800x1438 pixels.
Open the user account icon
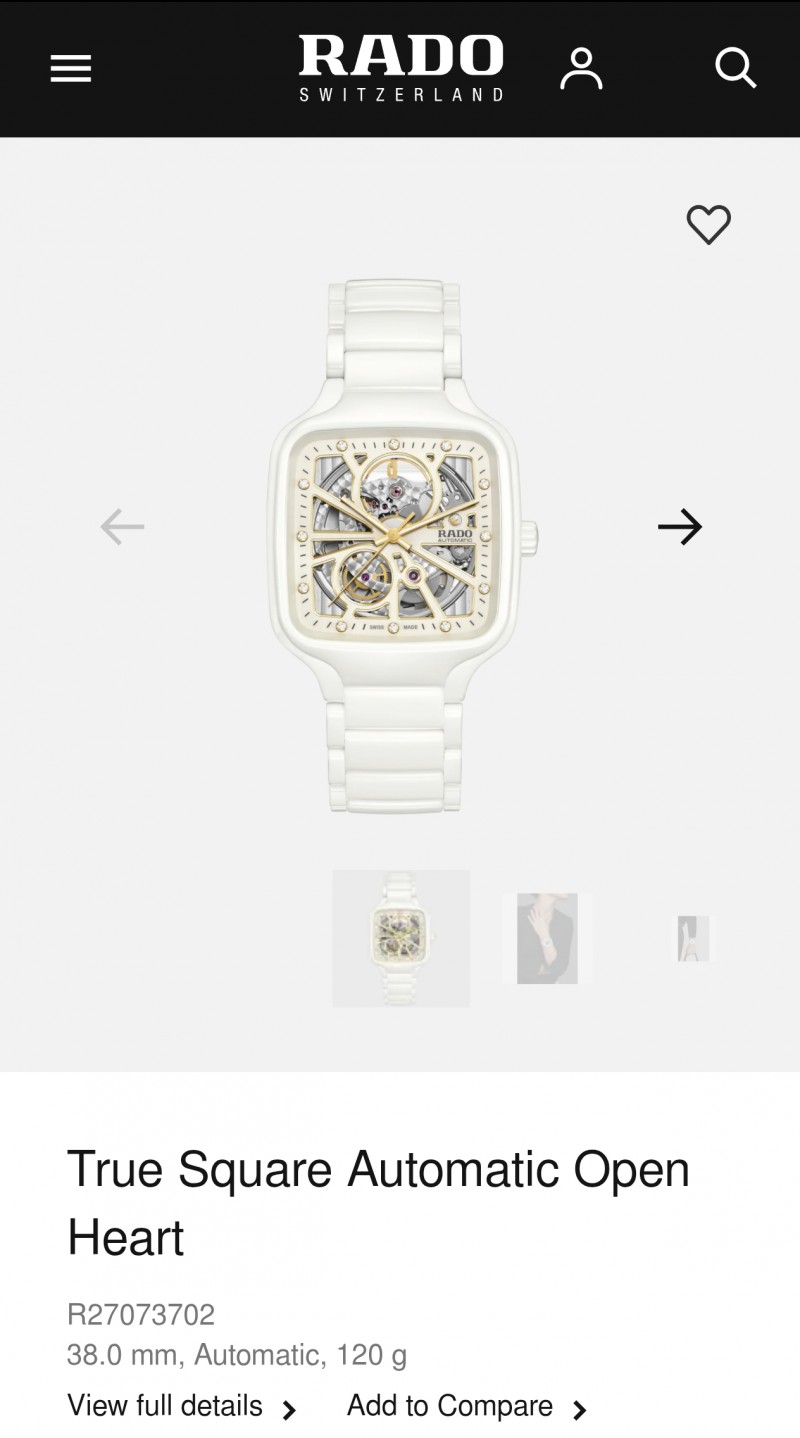click(581, 68)
